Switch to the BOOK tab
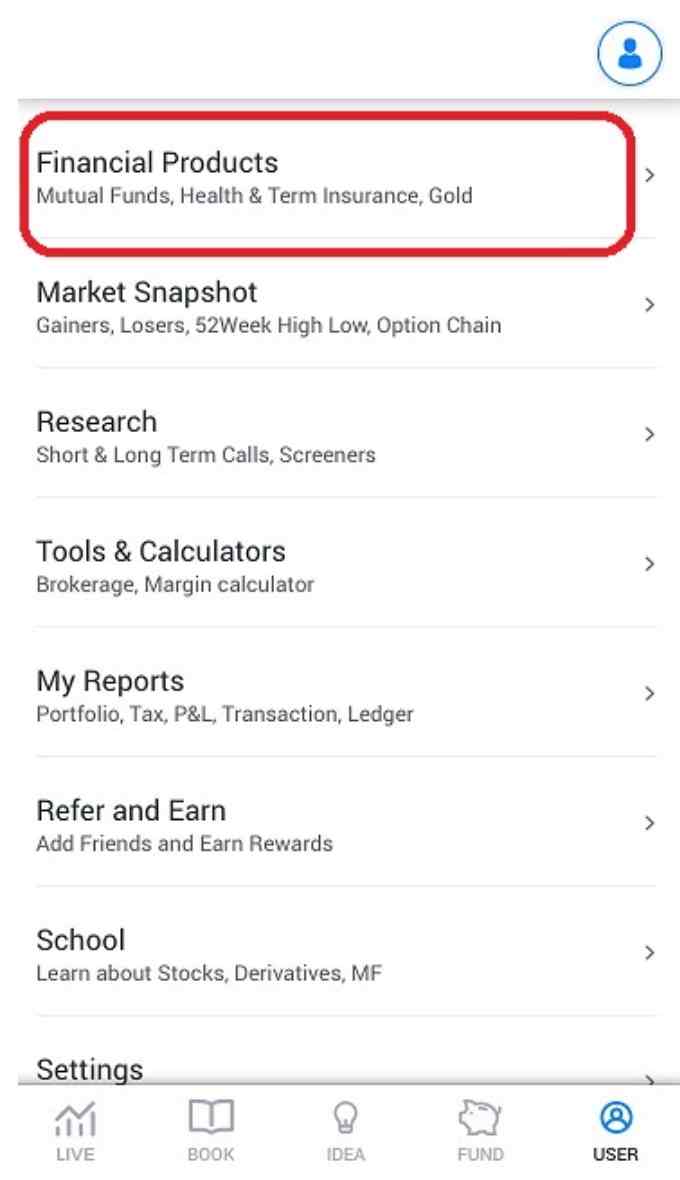 tap(211, 1132)
